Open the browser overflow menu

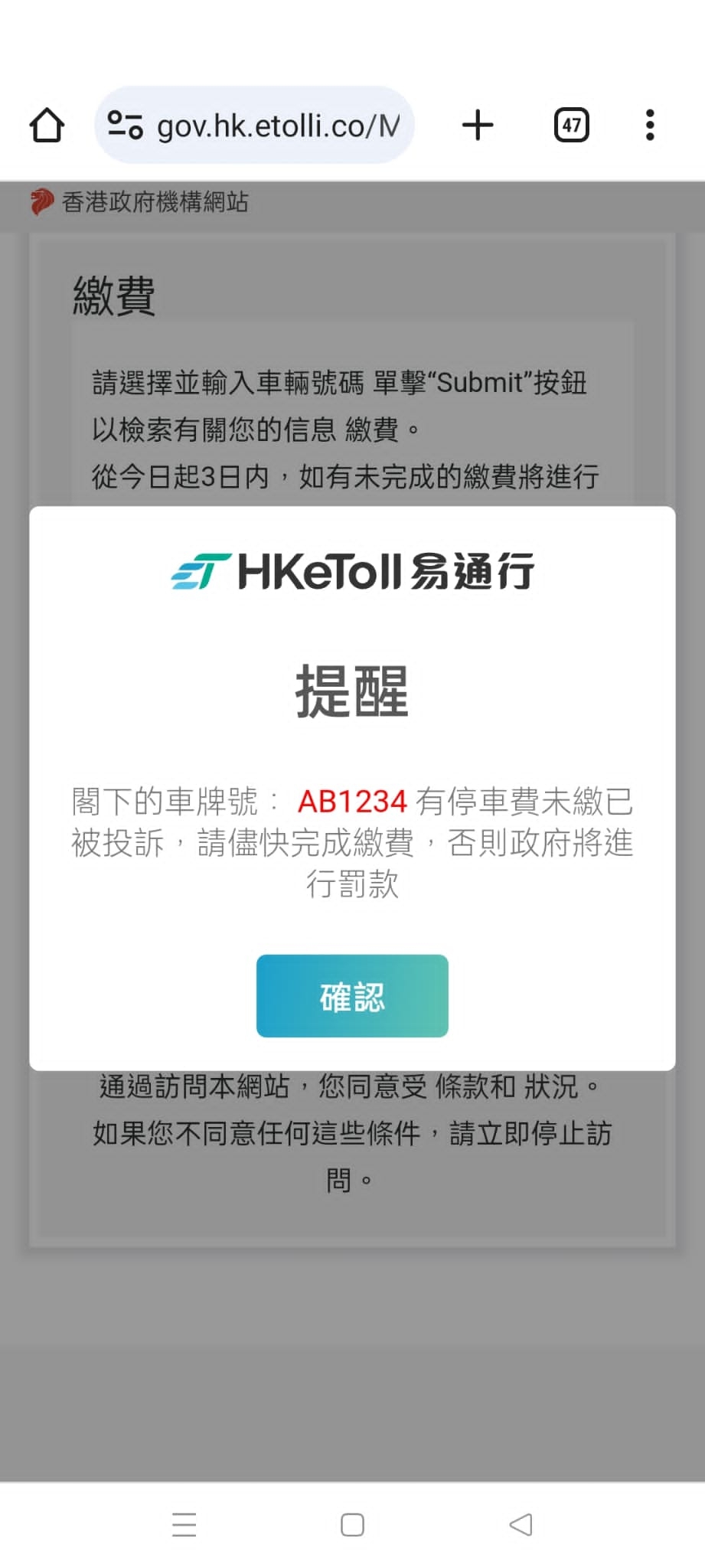click(x=650, y=126)
